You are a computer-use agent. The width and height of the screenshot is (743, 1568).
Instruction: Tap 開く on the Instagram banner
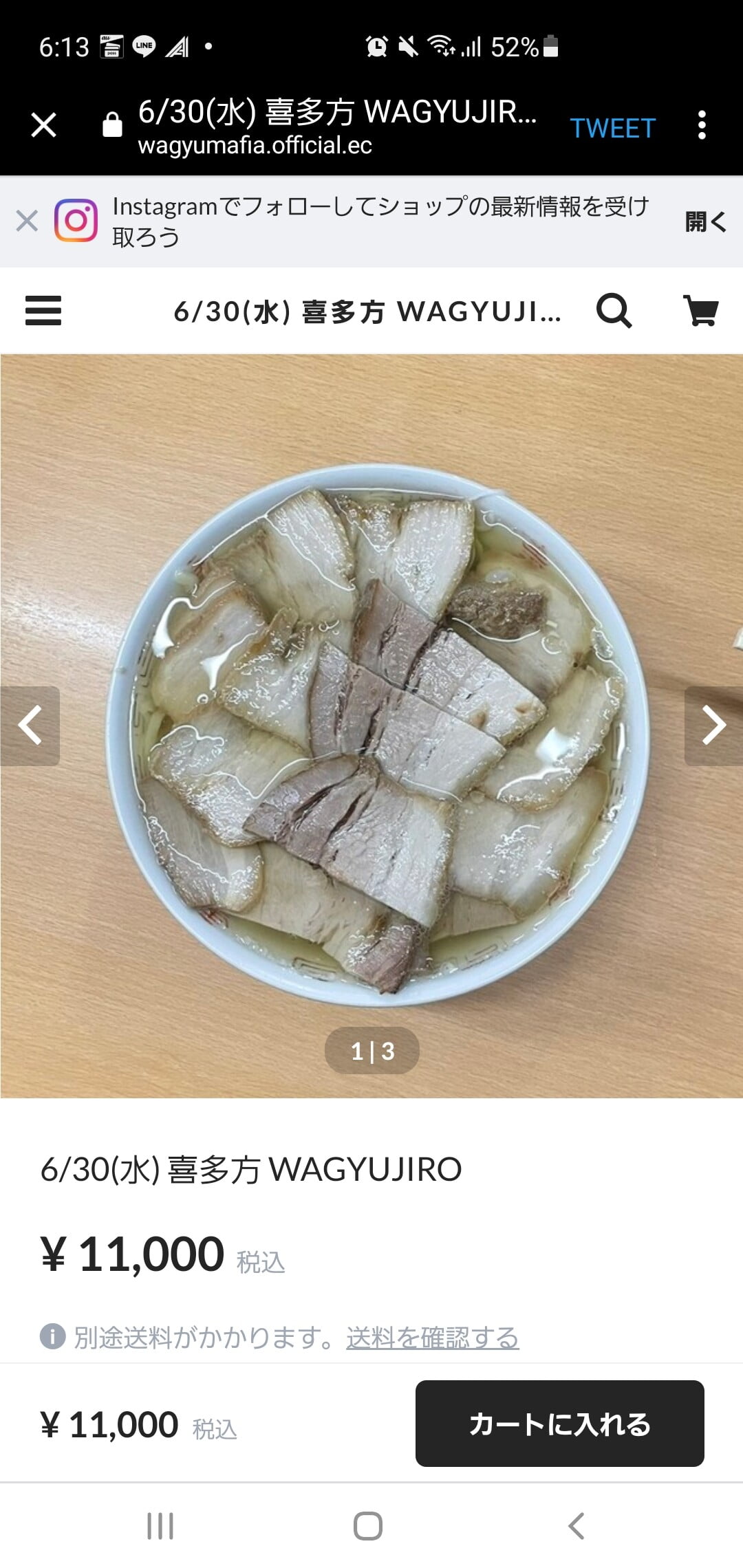tap(705, 221)
